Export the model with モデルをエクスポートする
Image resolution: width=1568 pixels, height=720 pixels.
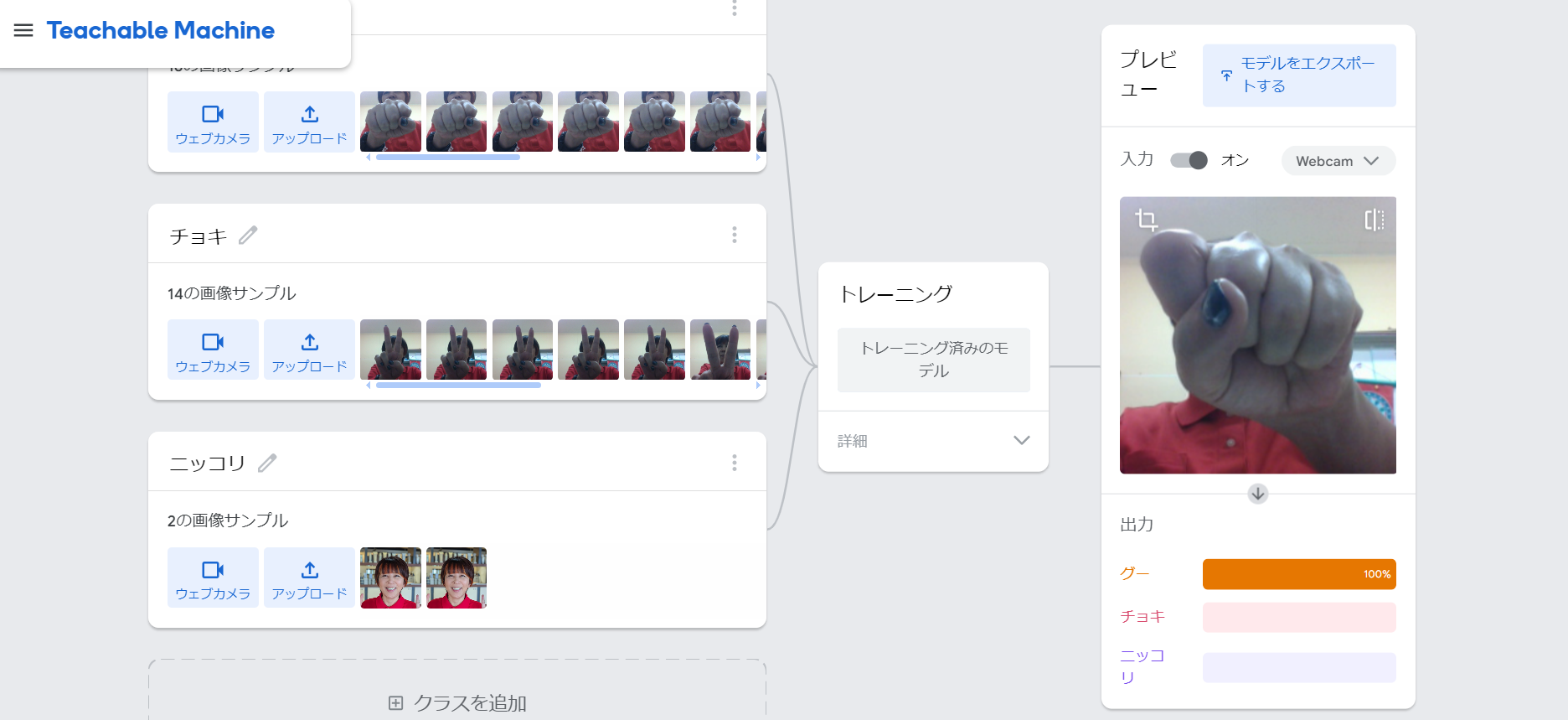[1298, 75]
